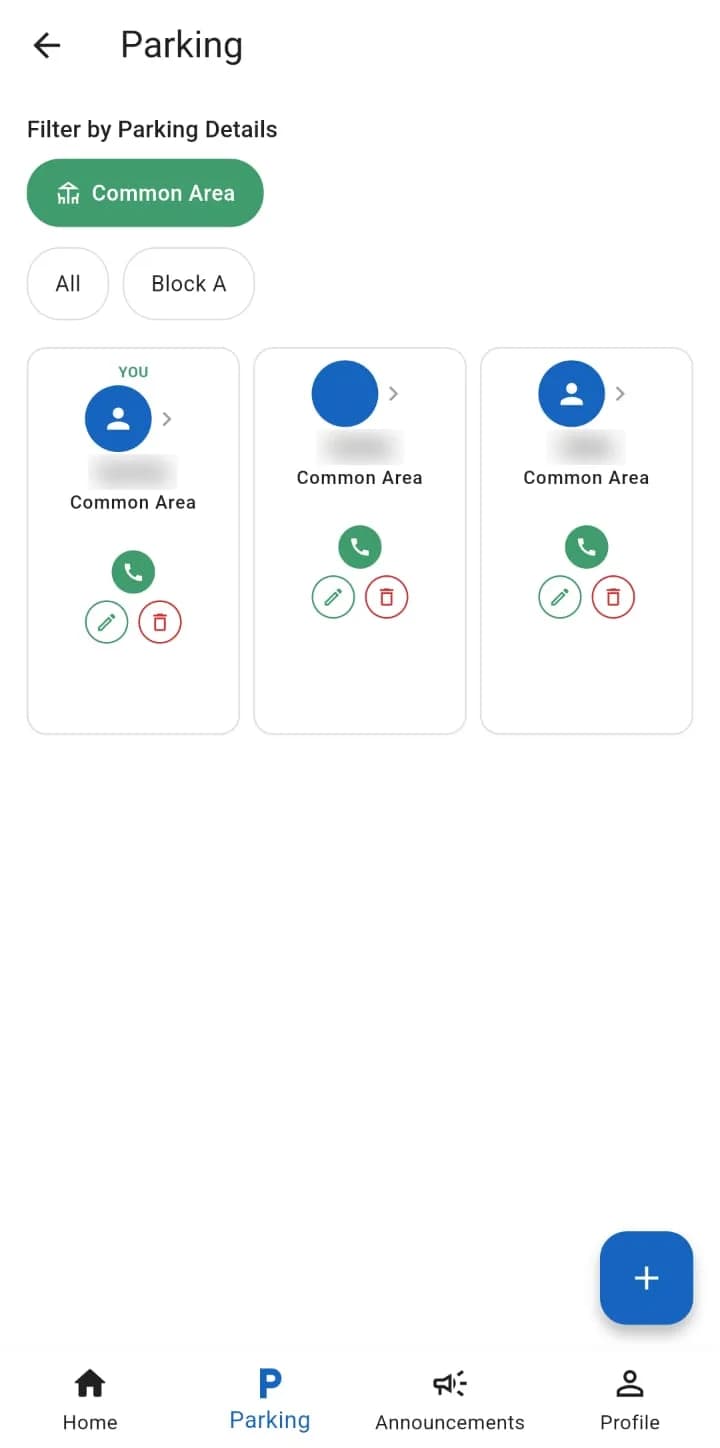Switch to the Profile tab
The height and width of the screenshot is (1448, 720).
(630, 1400)
